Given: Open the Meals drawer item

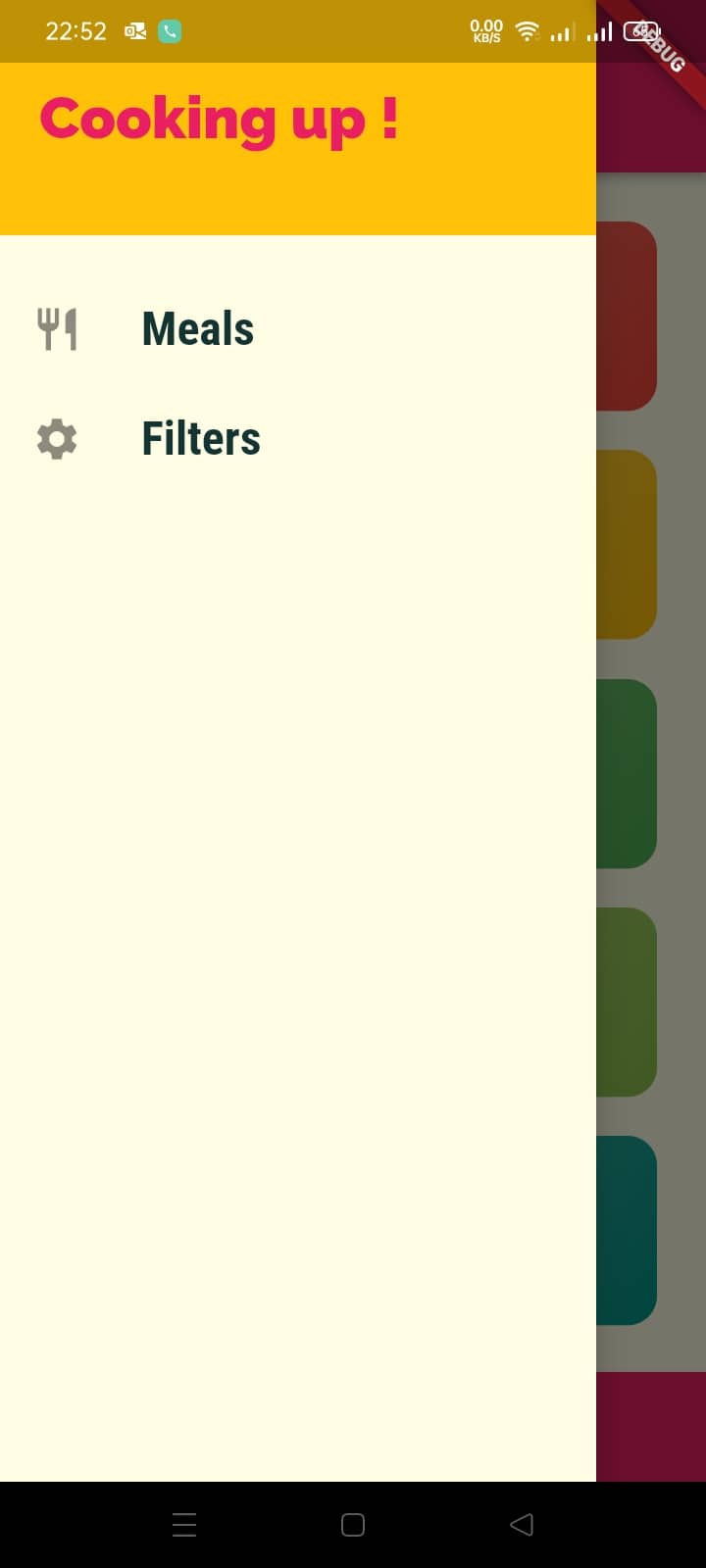Looking at the screenshot, I should [198, 329].
